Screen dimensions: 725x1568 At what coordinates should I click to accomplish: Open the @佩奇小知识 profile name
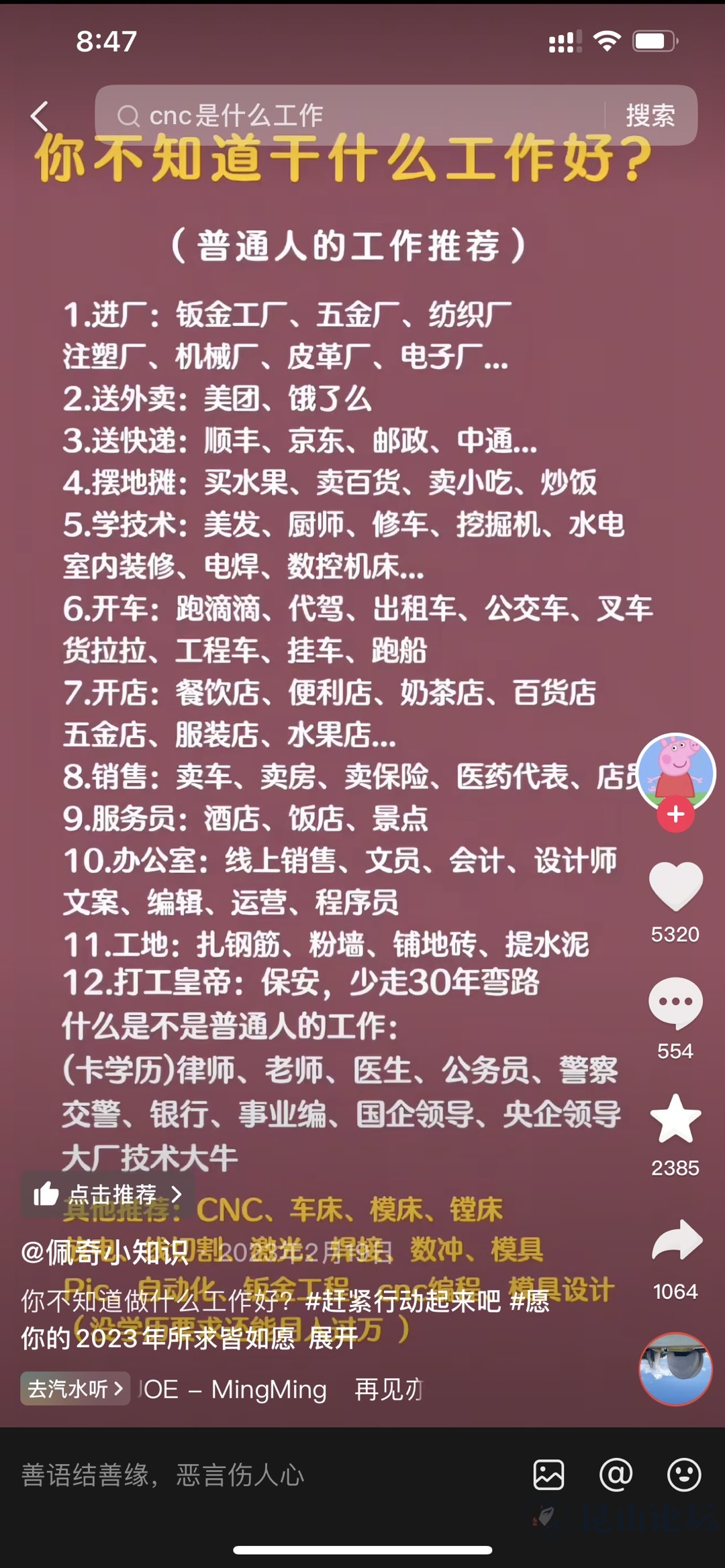105,1252
